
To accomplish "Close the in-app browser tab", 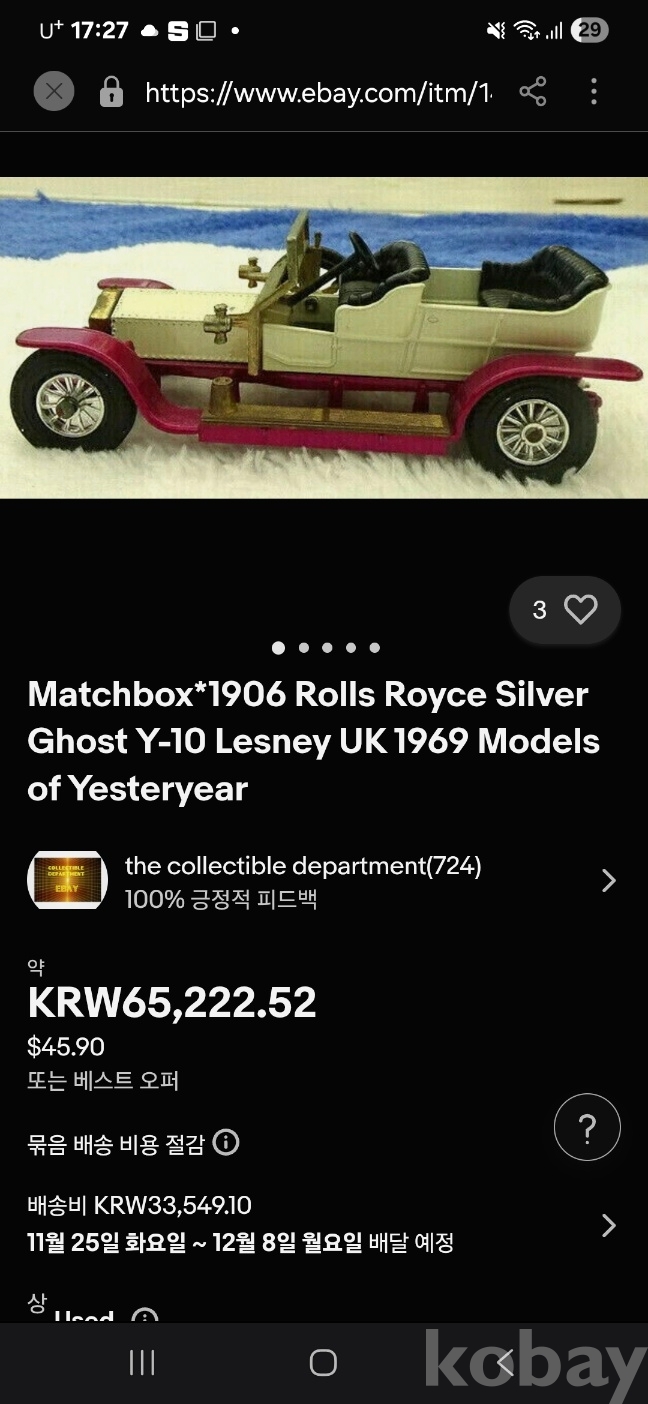I will click(54, 93).
